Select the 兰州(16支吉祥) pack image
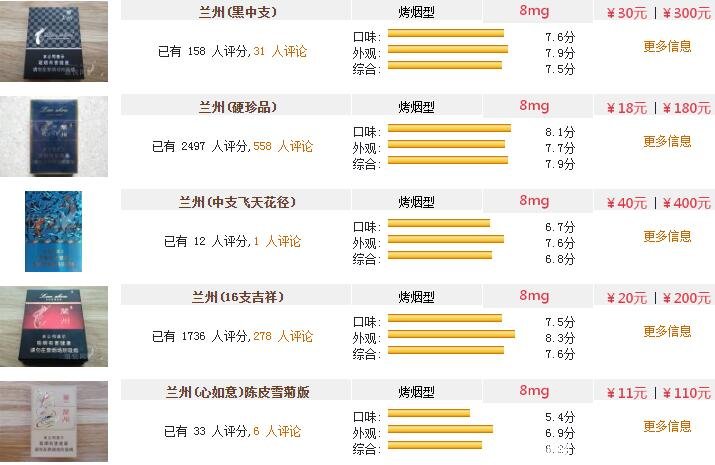The image size is (715, 465). coord(54,325)
